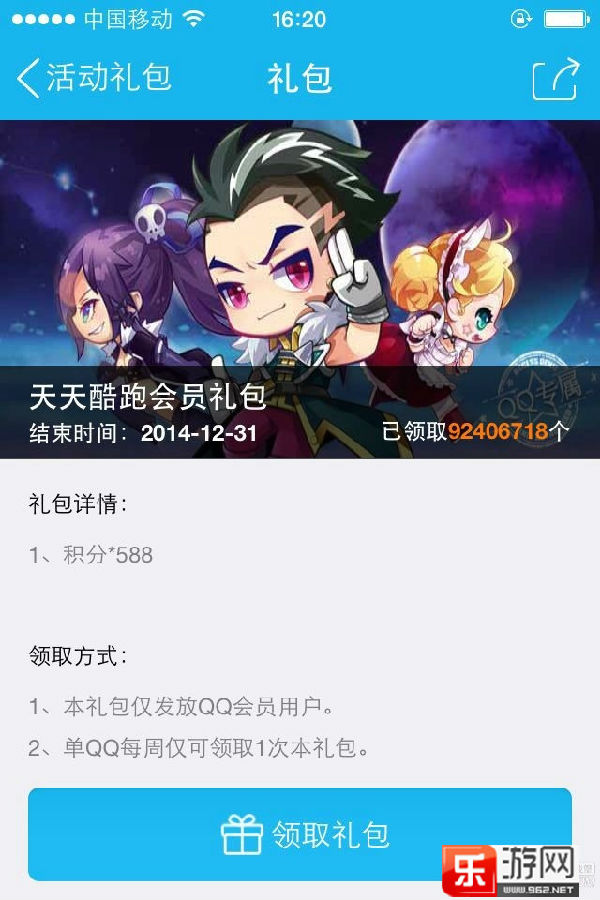Screen dimensions: 600x900
Task: Share this gift pack page
Action: click(x=555, y=79)
